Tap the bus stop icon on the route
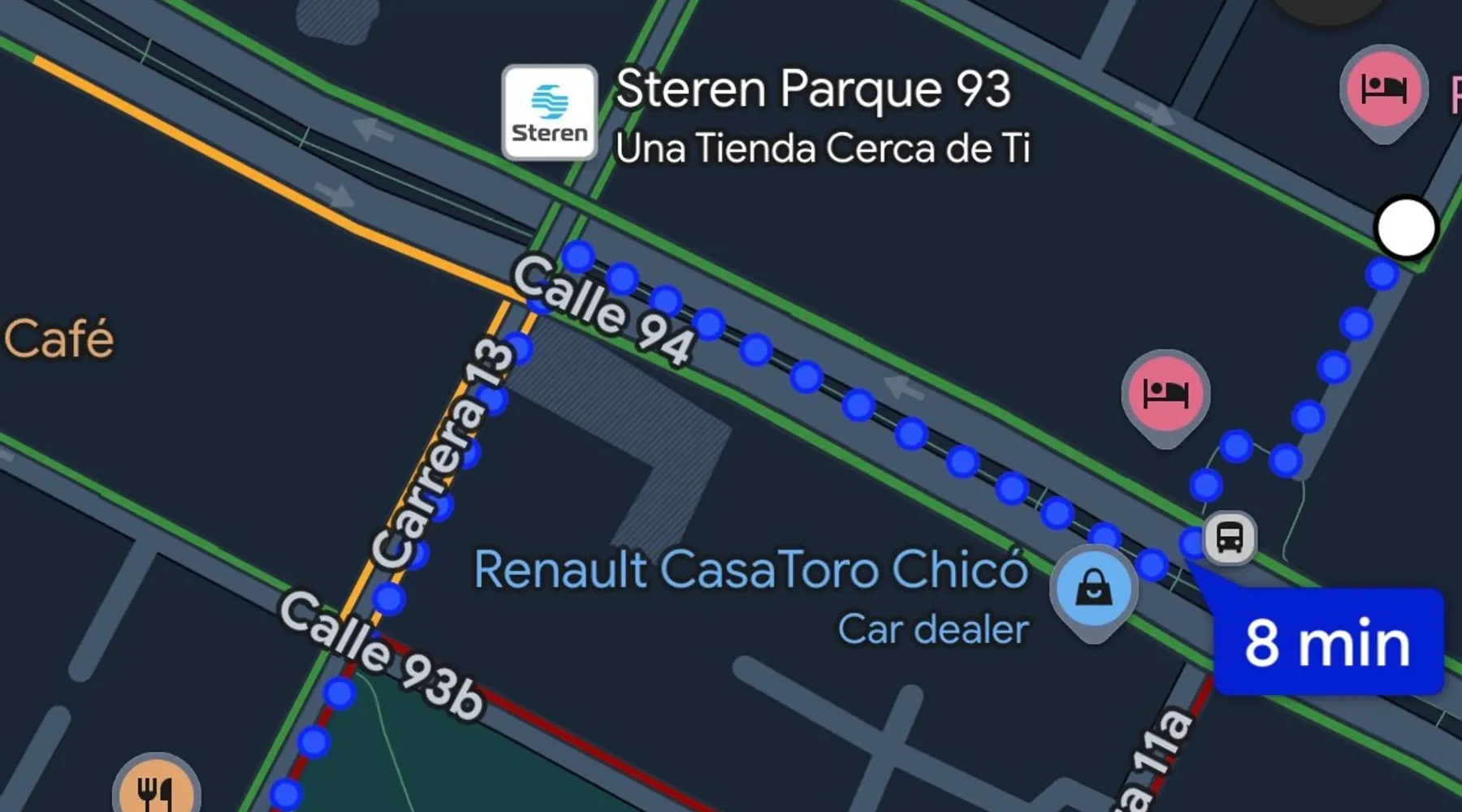Viewport: 1462px width, 812px height. (x=1229, y=538)
